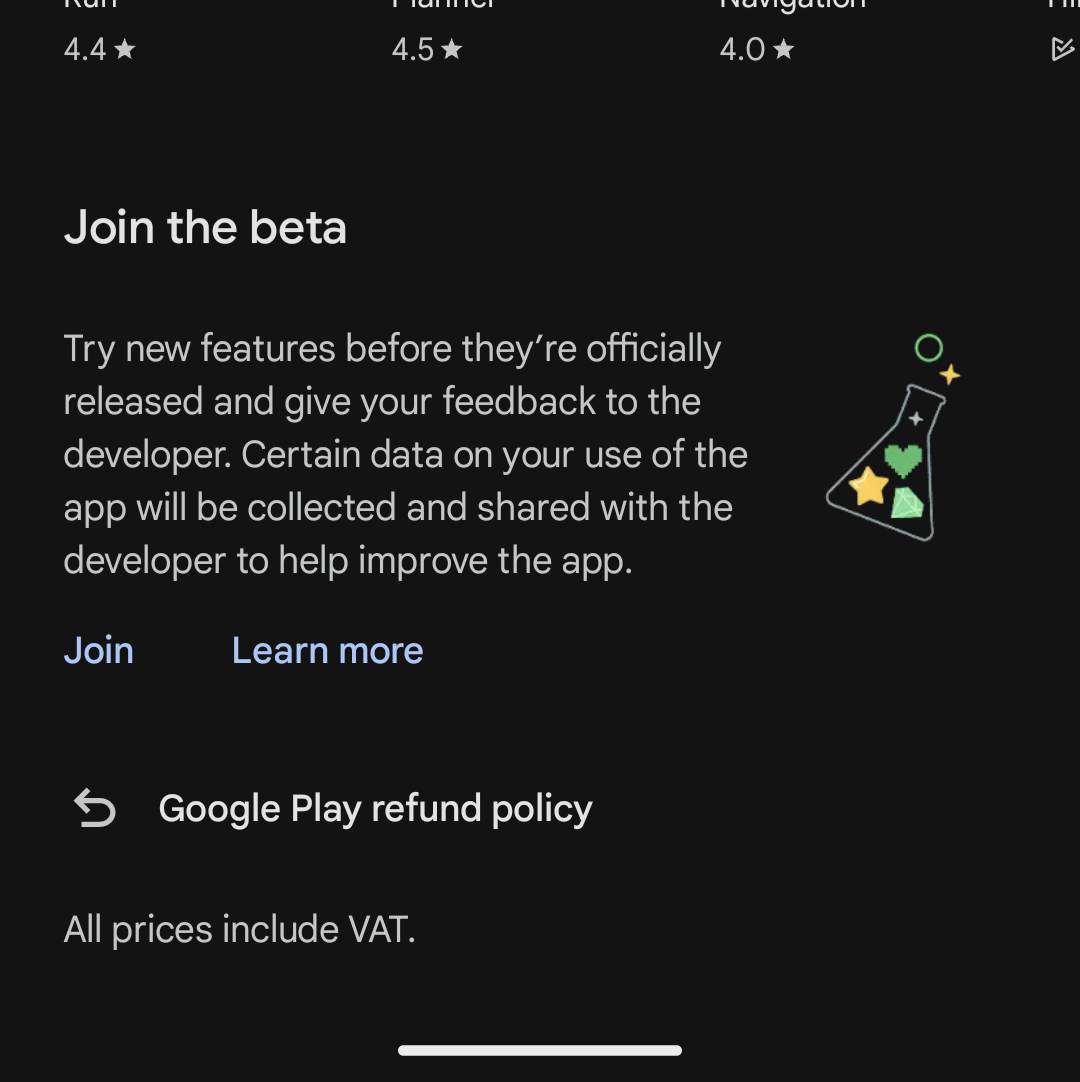The width and height of the screenshot is (1080, 1082).
Task: Open Google Play refund policy
Action: point(374,808)
